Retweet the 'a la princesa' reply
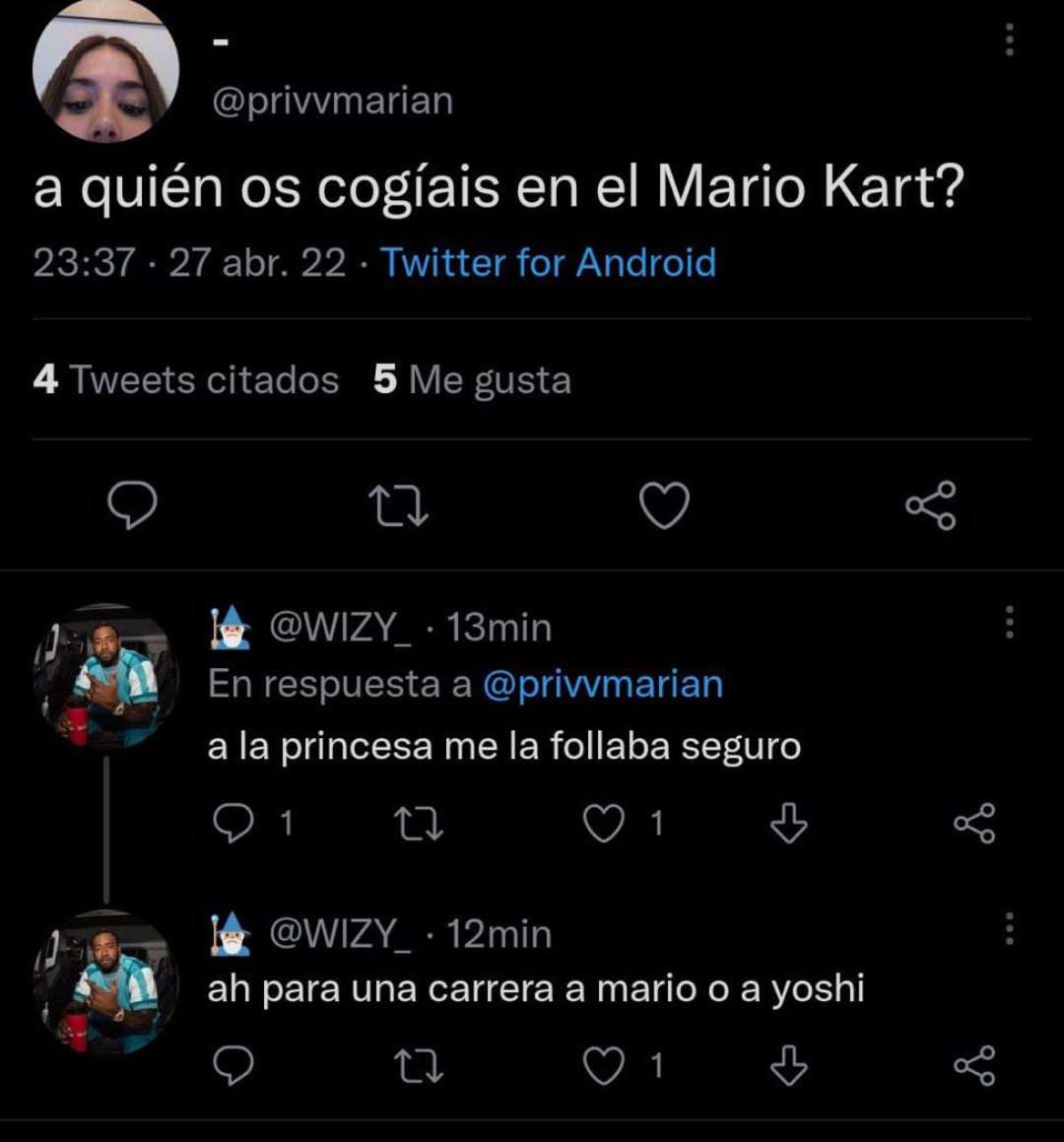 [x=418, y=824]
